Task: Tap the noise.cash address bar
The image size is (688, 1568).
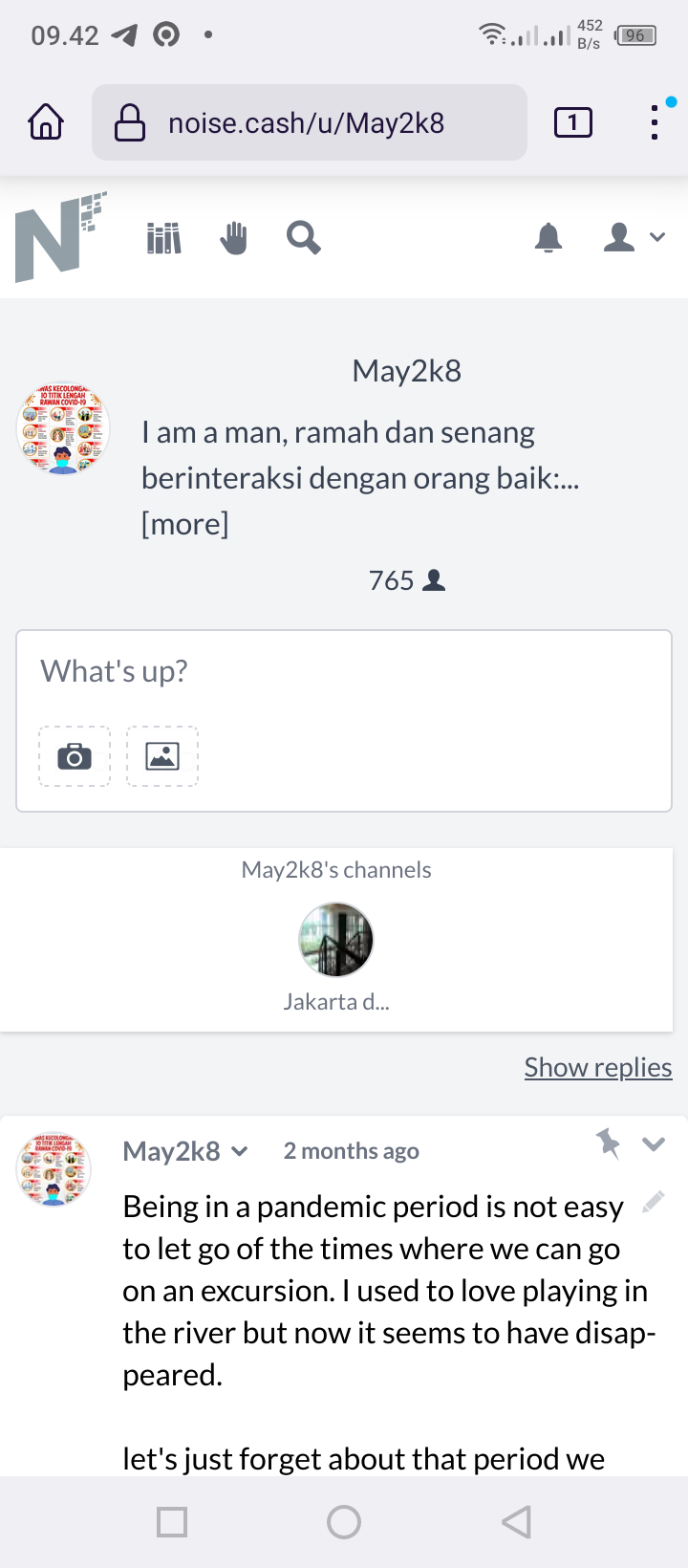Action: (x=310, y=122)
